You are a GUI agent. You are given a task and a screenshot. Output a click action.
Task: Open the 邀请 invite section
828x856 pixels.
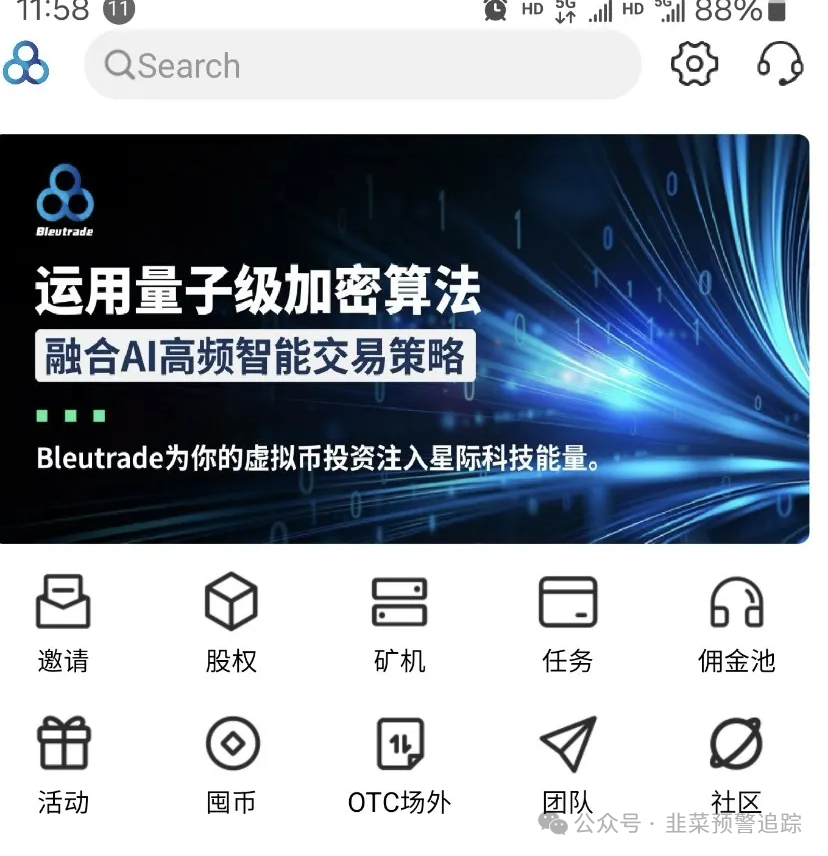[x=63, y=623]
